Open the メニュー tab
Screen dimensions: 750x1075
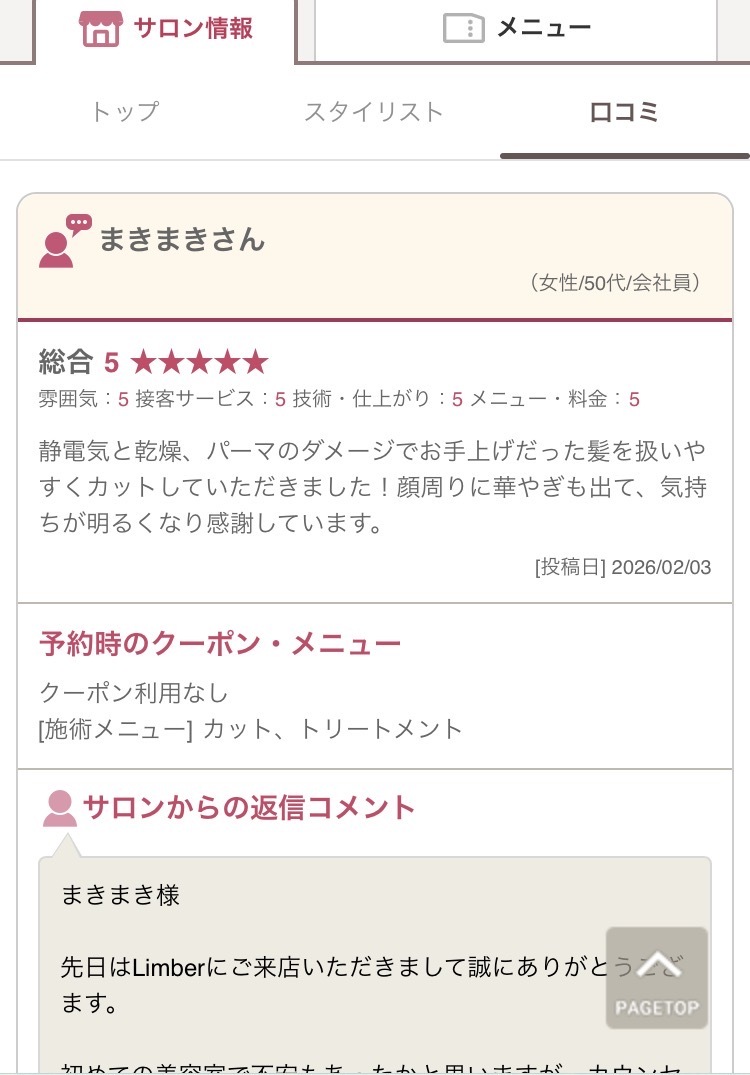coord(516,28)
